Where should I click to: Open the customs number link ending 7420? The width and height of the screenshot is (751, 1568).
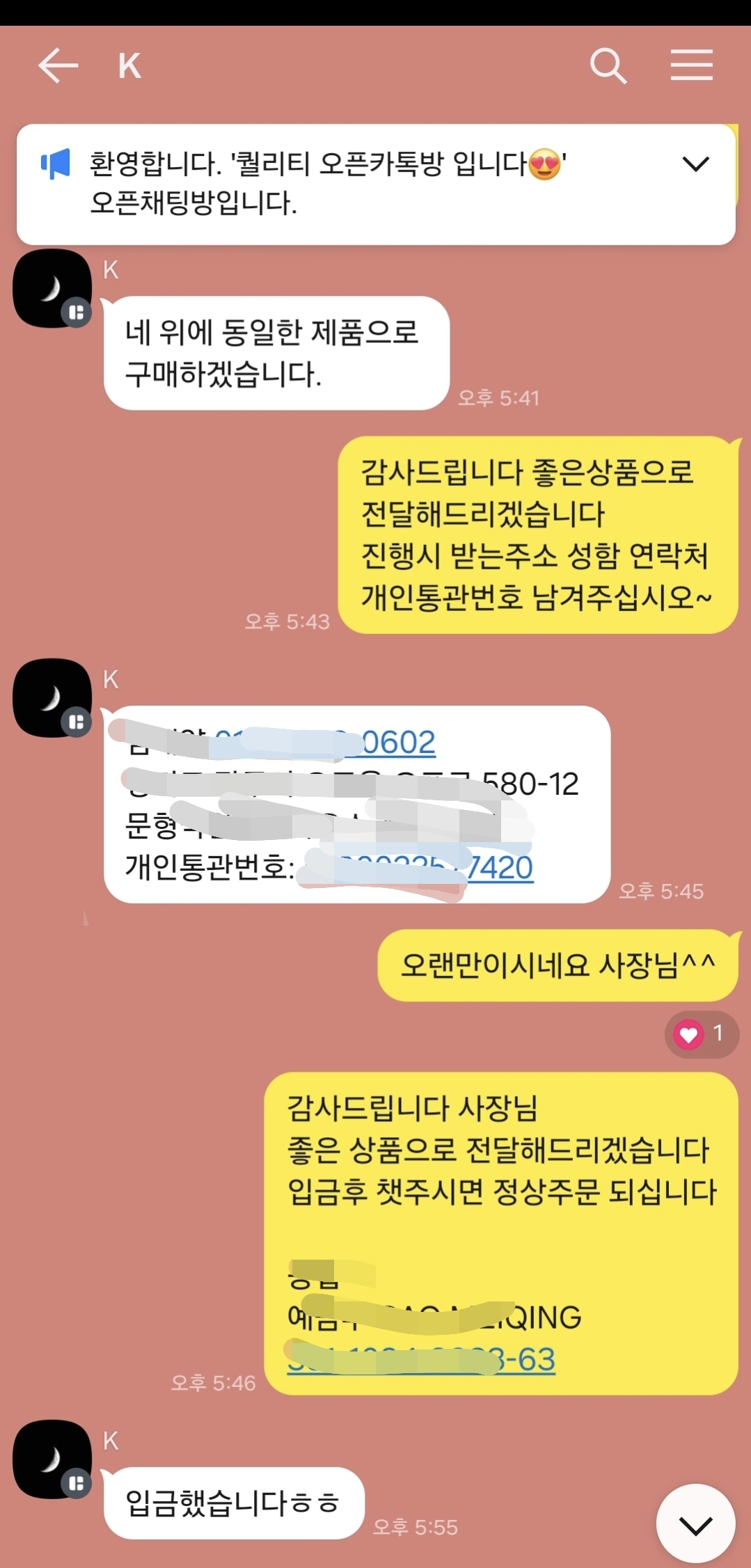click(500, 868)
